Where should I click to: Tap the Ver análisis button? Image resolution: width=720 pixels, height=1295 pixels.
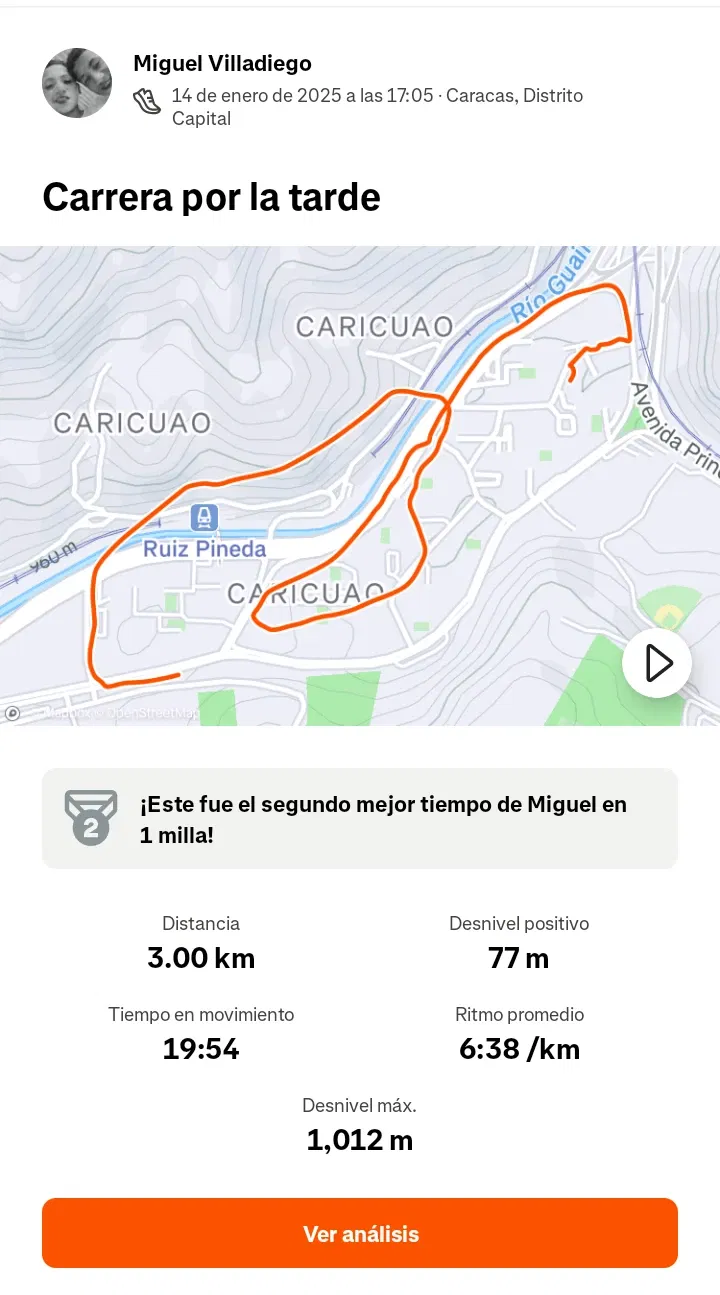(x=360, y=1233)
